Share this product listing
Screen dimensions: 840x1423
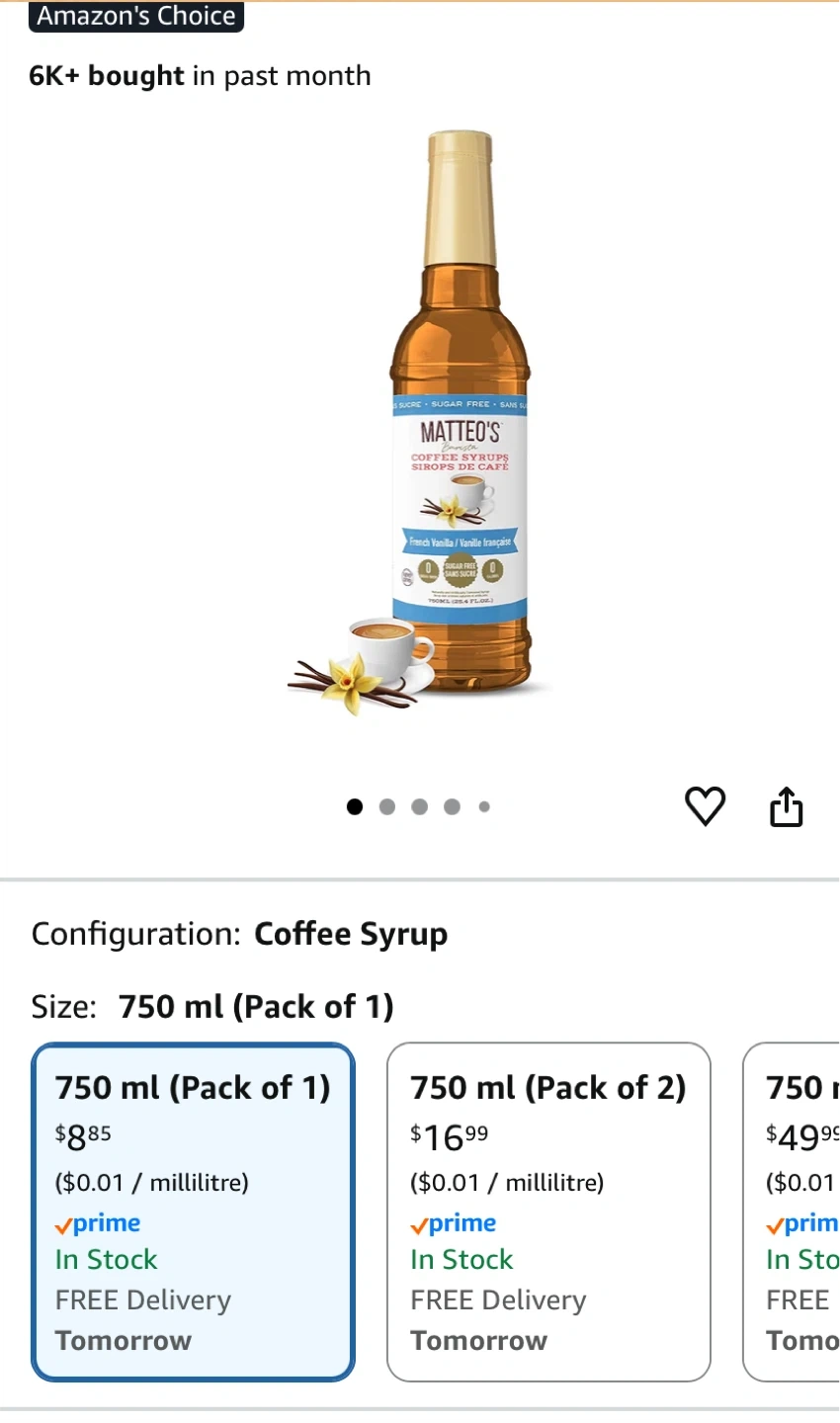pyautogui.click(x=787, y=806)
